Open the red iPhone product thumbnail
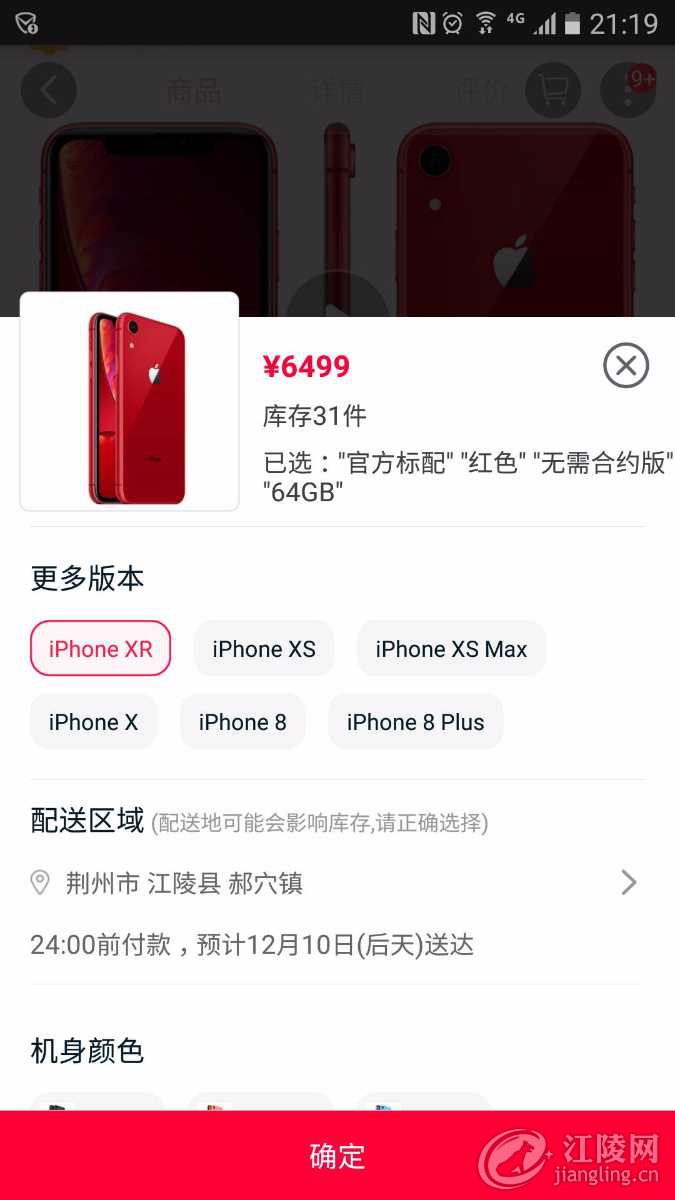 point(129,402)
